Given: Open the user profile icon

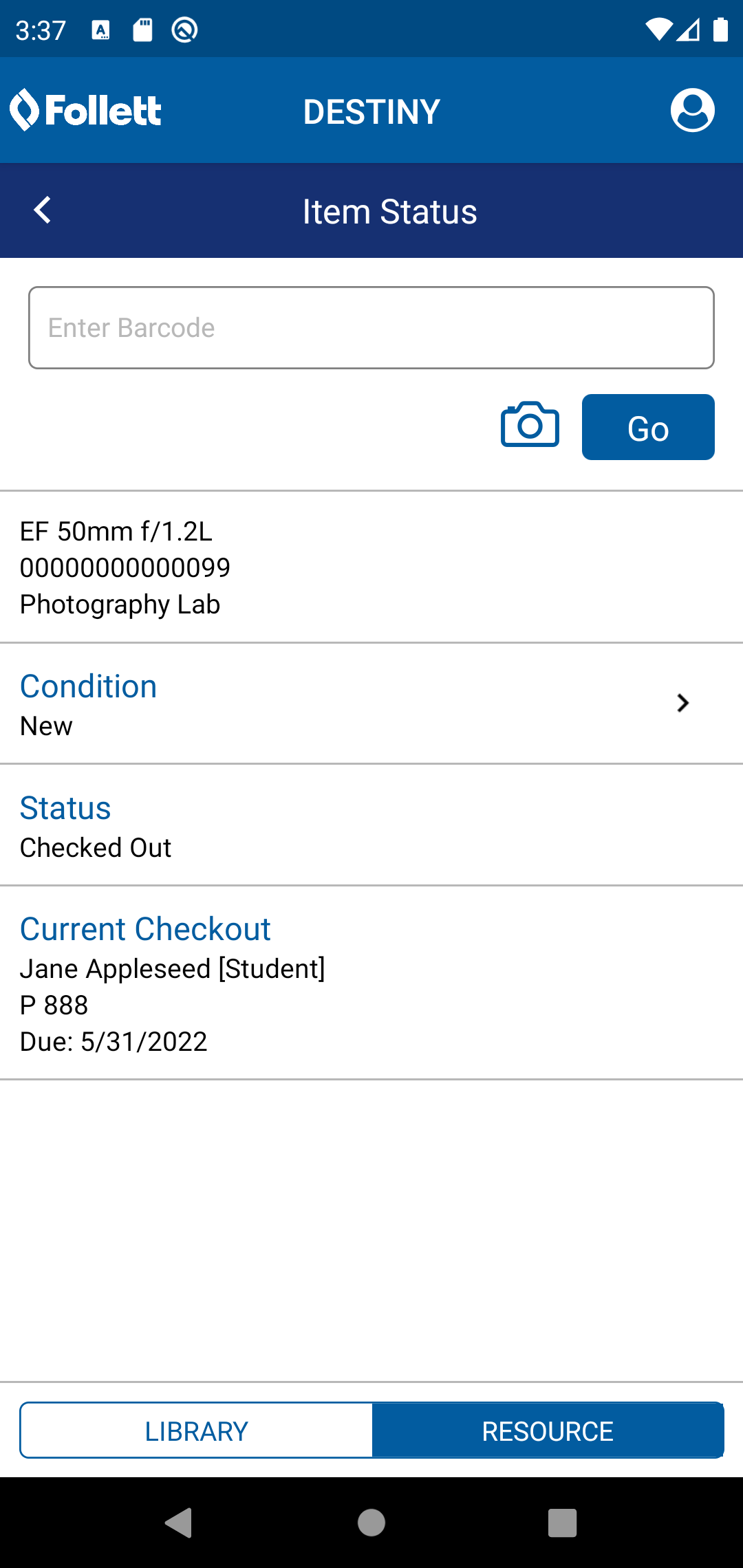Looking at the screenshot, I should pos(692,110).
